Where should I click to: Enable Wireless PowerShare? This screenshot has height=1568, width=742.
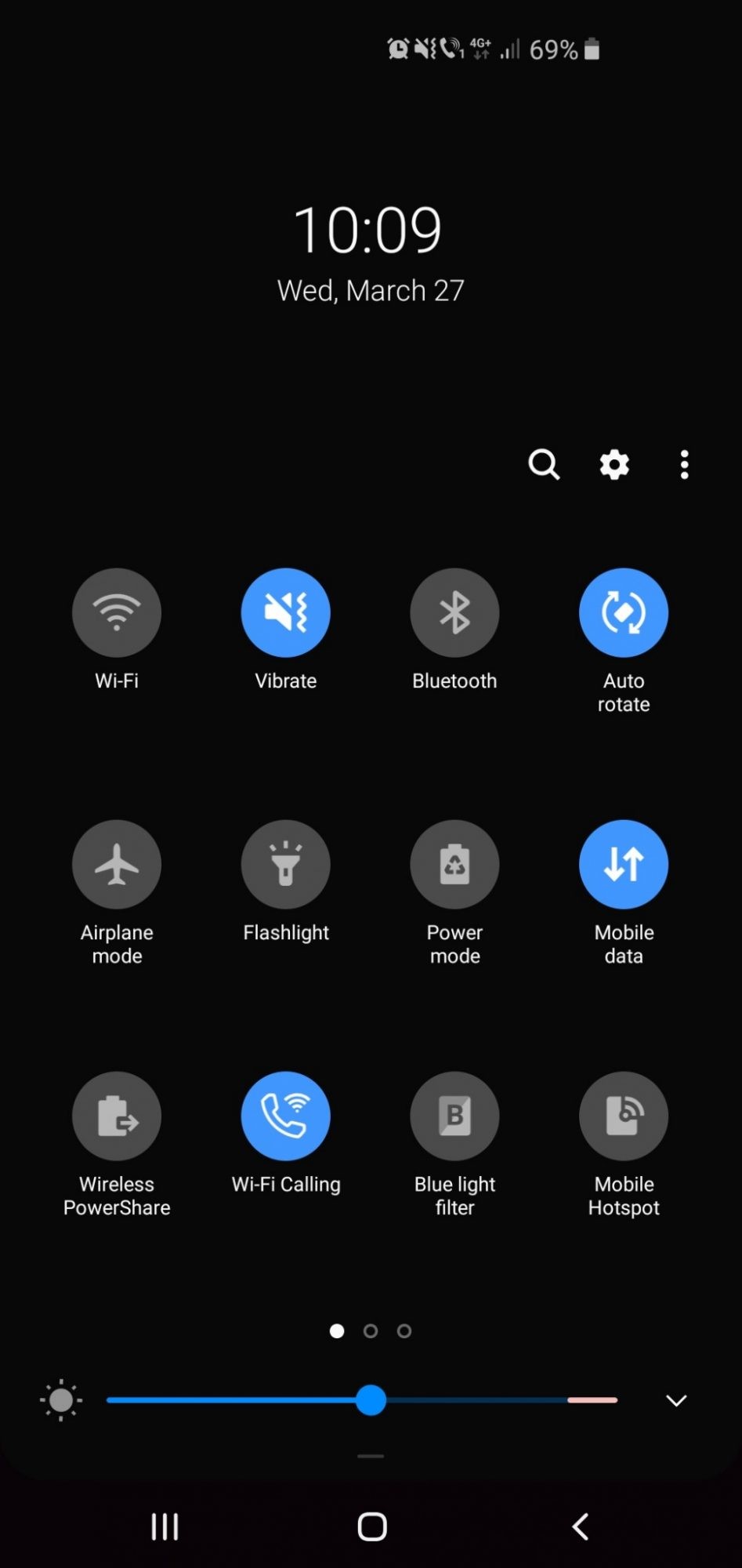[x=117, y=1116]
